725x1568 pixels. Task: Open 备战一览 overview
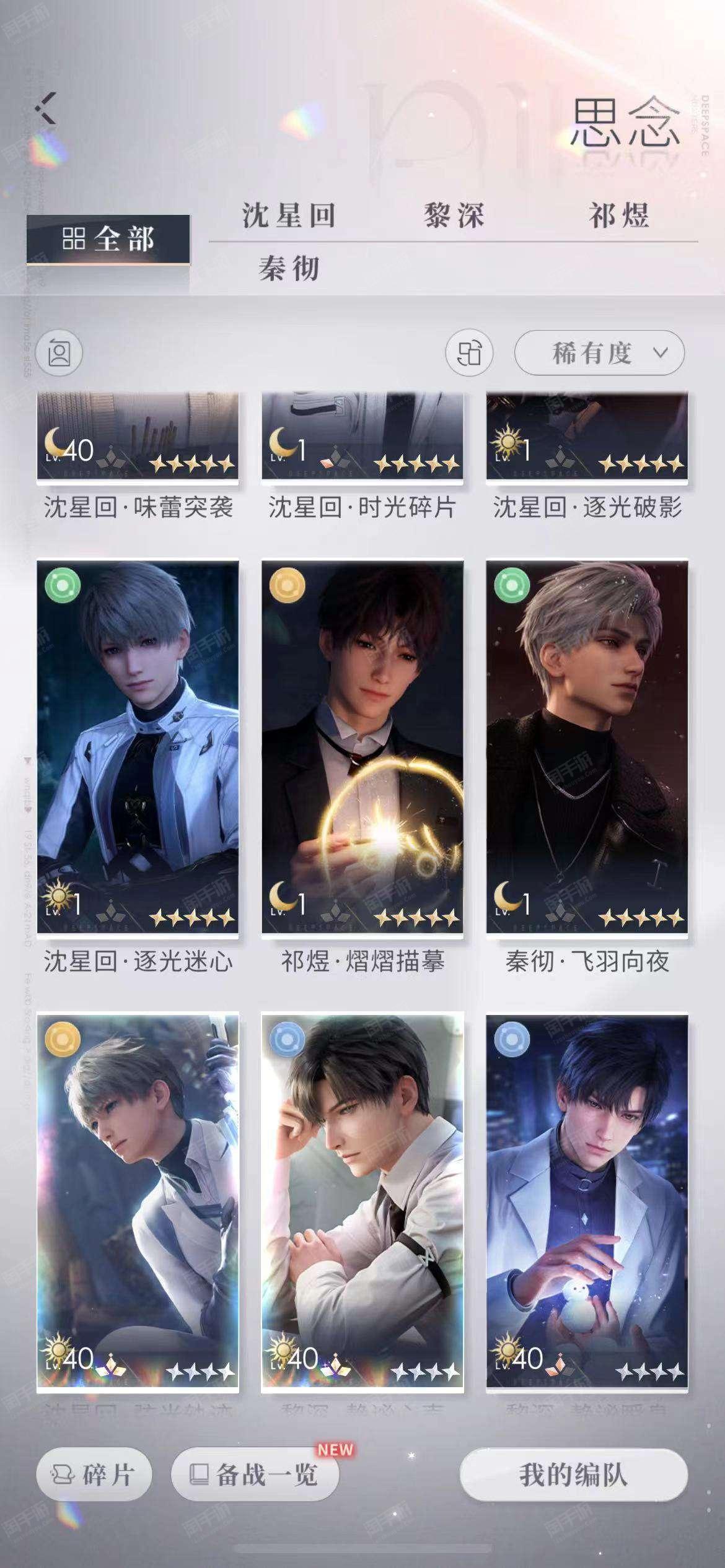[x=255, y=1474]
